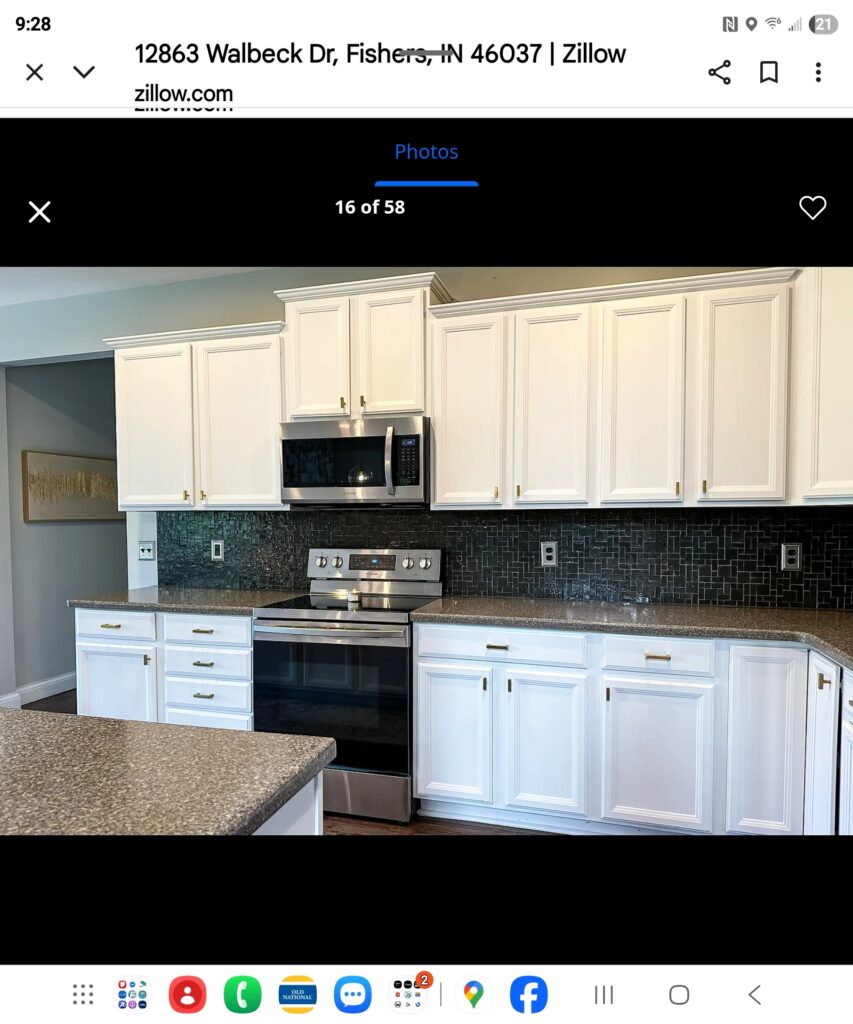Image resolution: width=853 pixels, height=1024 pixels.
Task: Show recent apps
Action: pos(604,994)
